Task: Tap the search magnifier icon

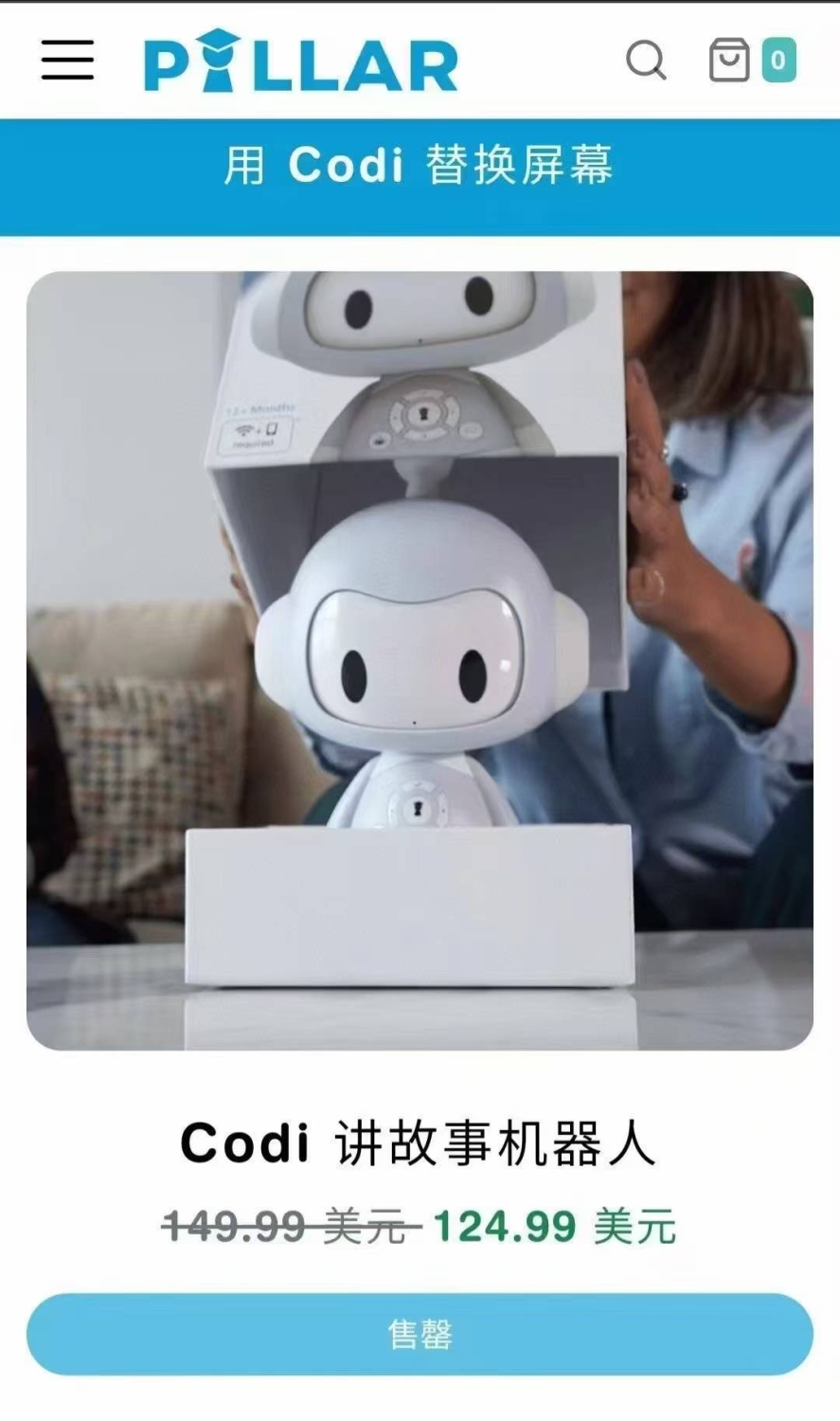Action: click(x=647, y=61)
